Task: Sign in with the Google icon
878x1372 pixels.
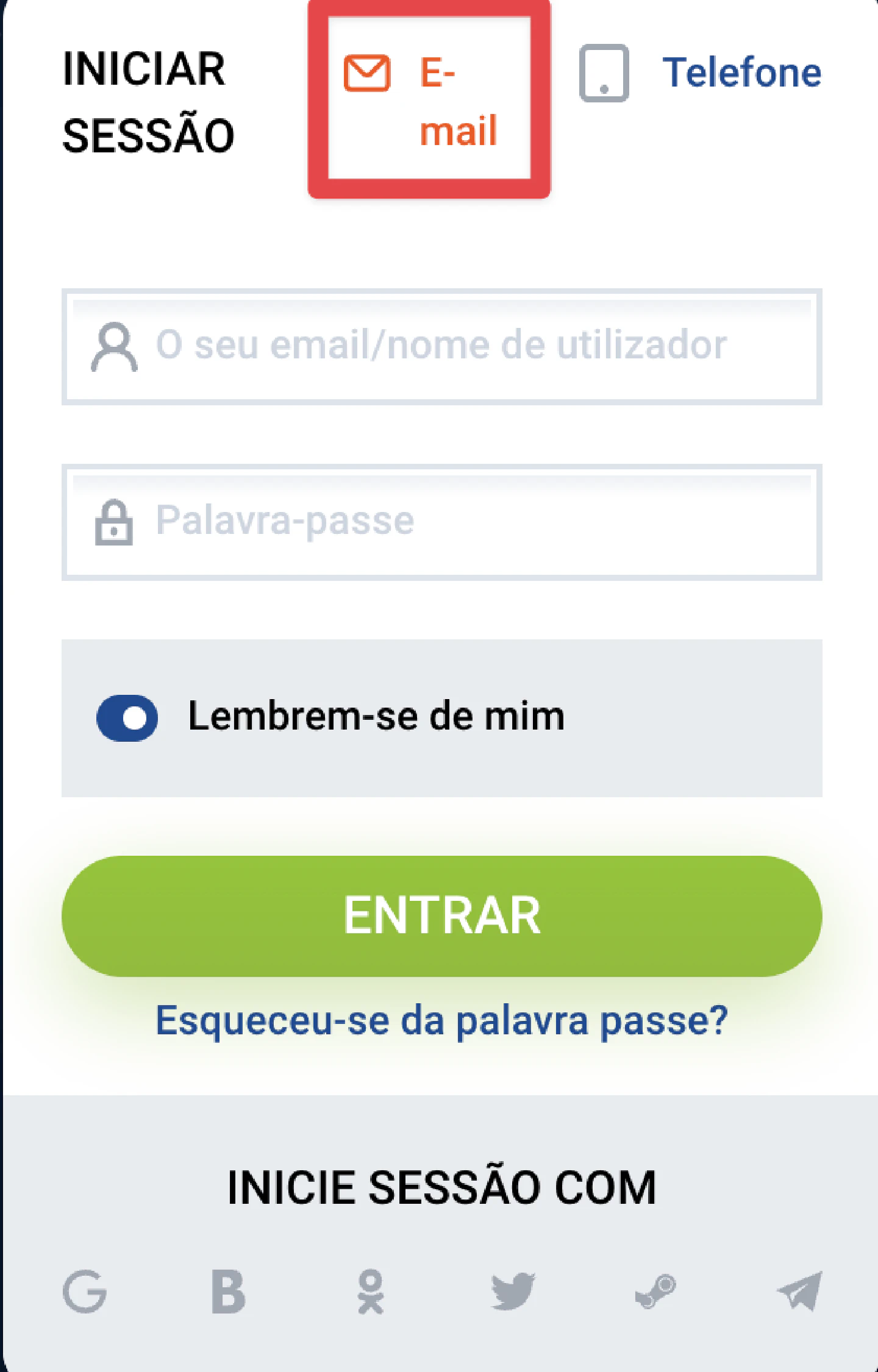Action: [85, 1291]
